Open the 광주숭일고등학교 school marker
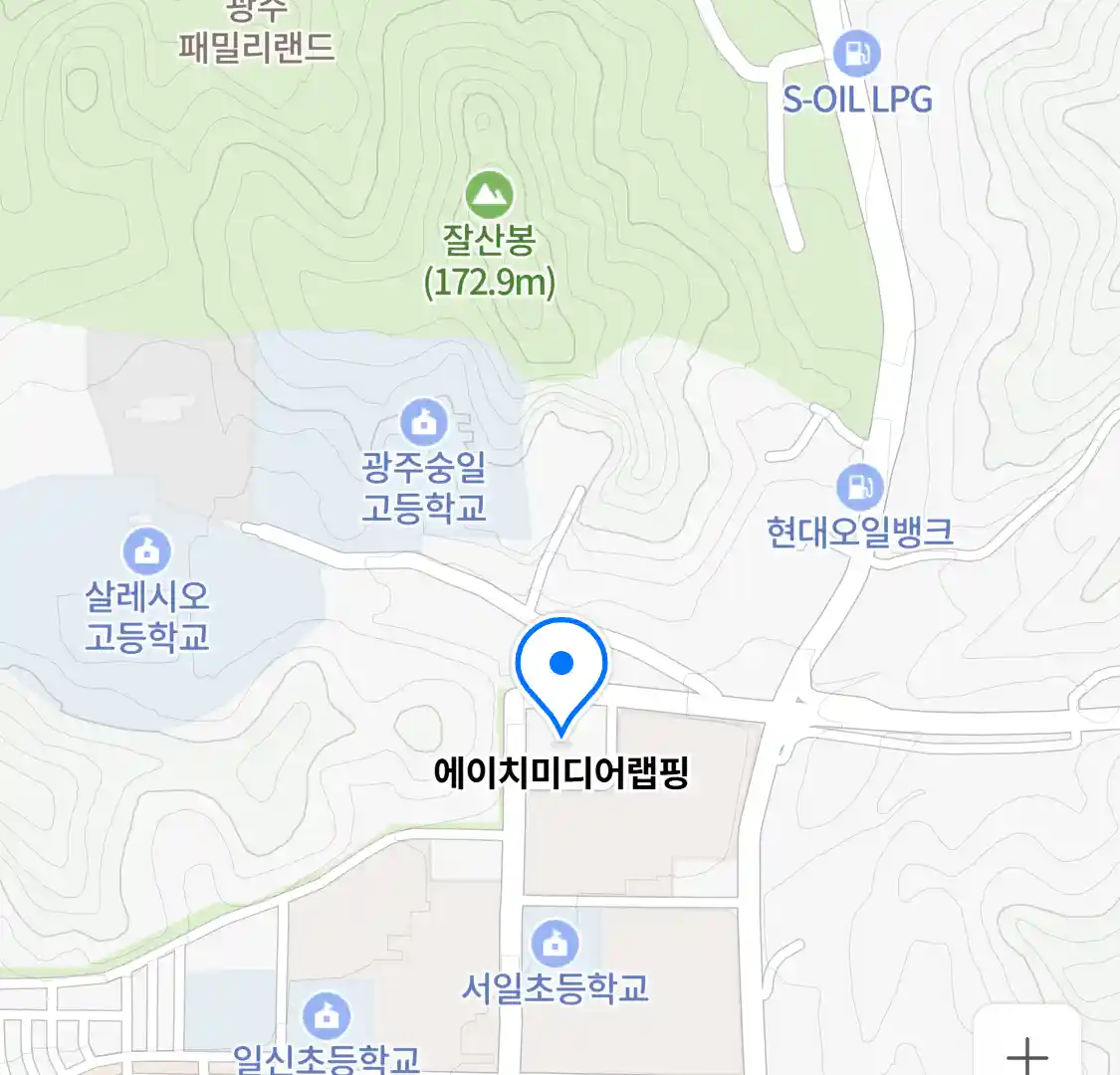This screenshot has width=1120, height=1075. (425, 422)
